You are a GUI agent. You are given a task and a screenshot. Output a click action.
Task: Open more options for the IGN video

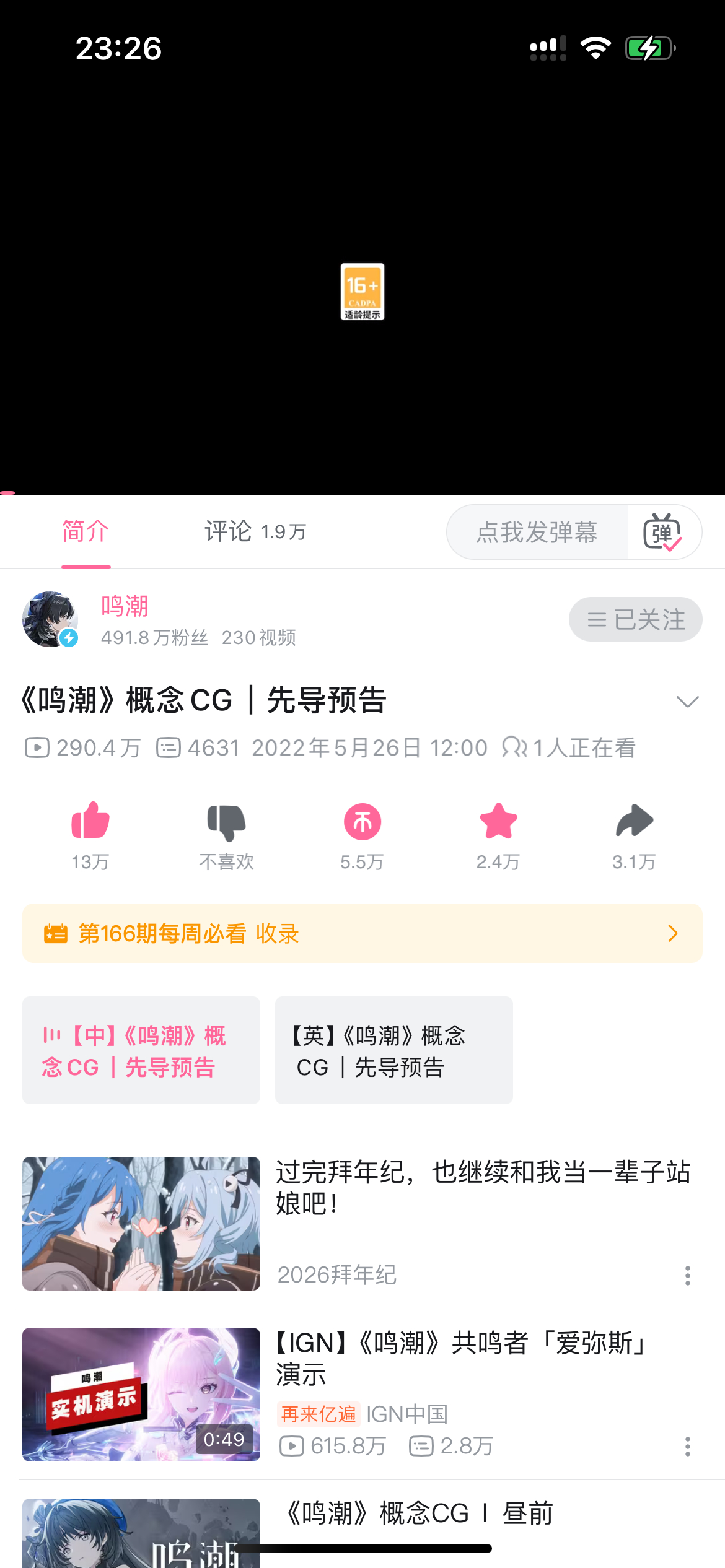[x=687, y=1447]
